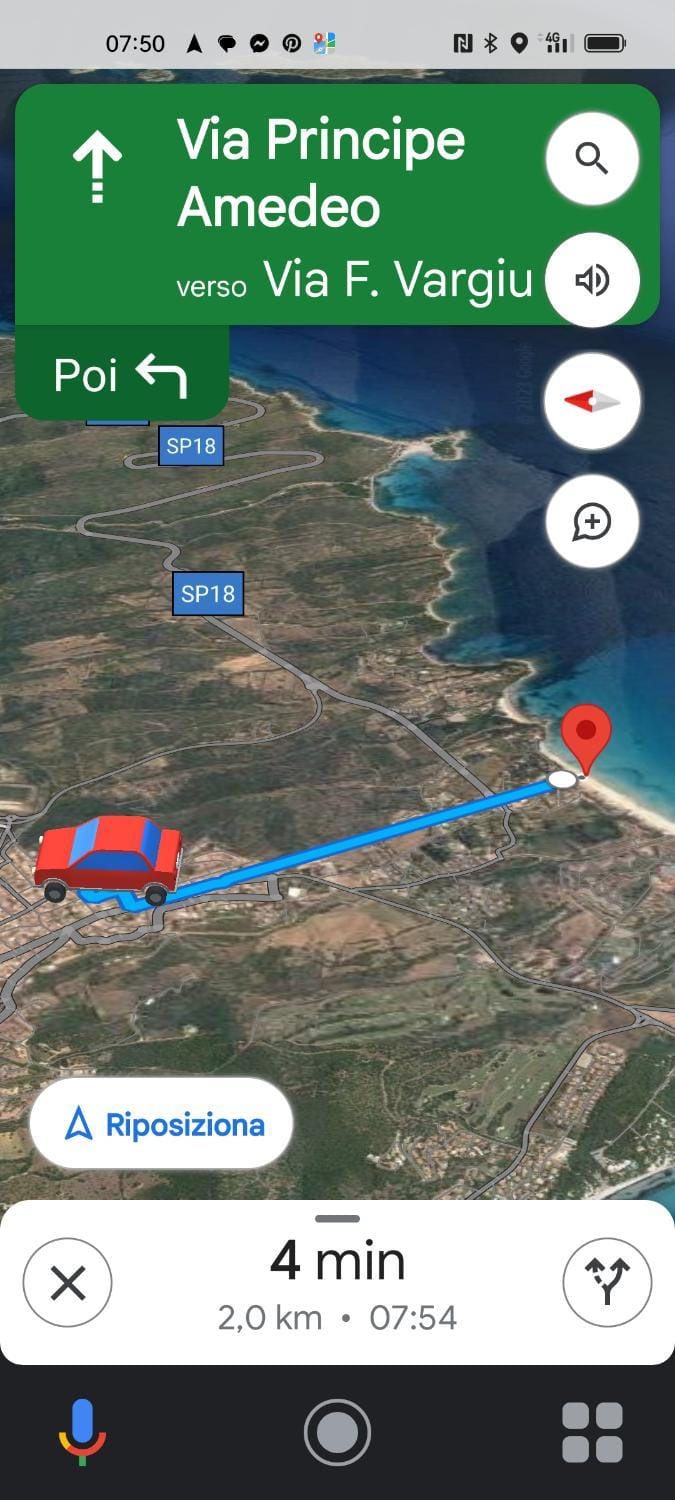675x1500 pixels.
Task: Activate the Google Assistant microphone
Action: (82, 1432)
